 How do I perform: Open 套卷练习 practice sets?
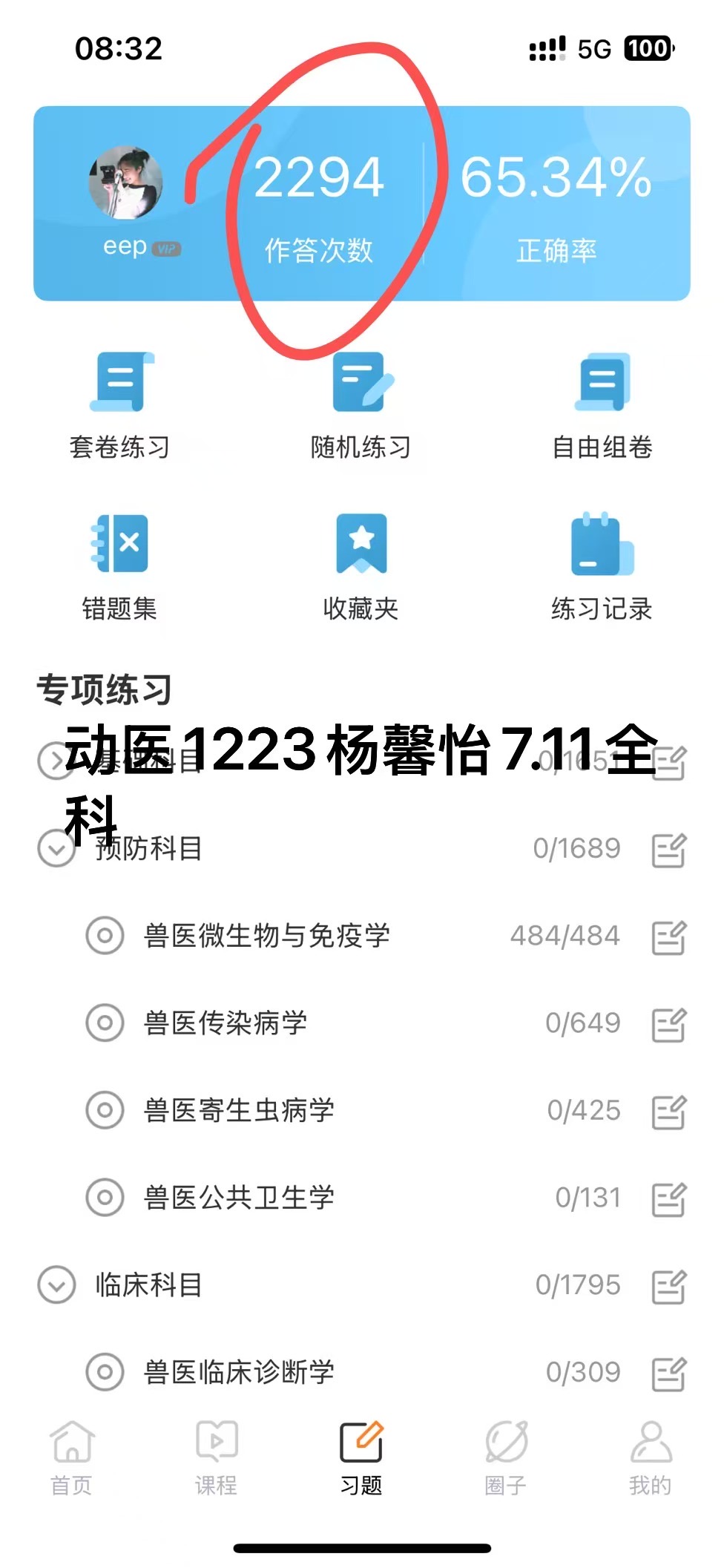119,406
